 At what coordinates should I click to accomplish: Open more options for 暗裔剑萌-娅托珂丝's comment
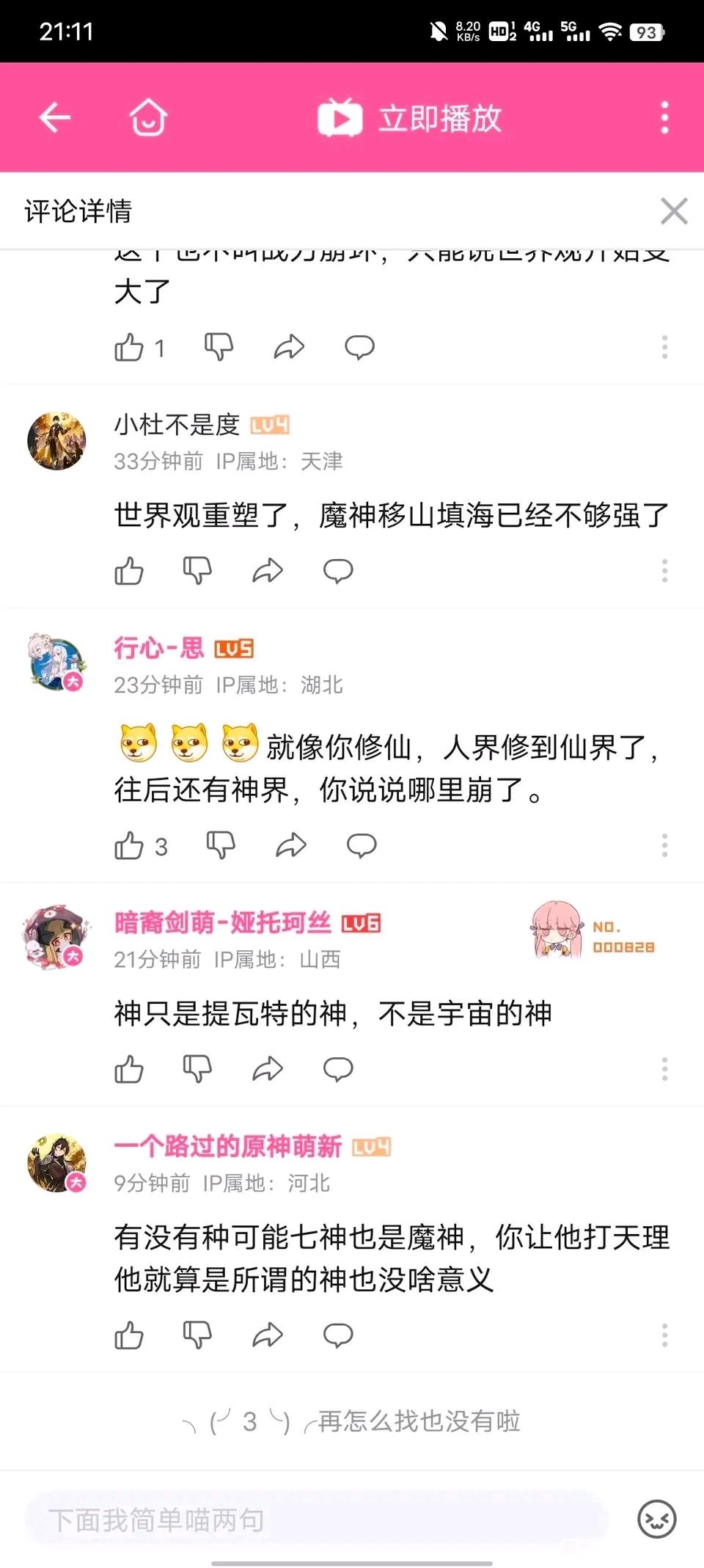tap(664, 1070)
